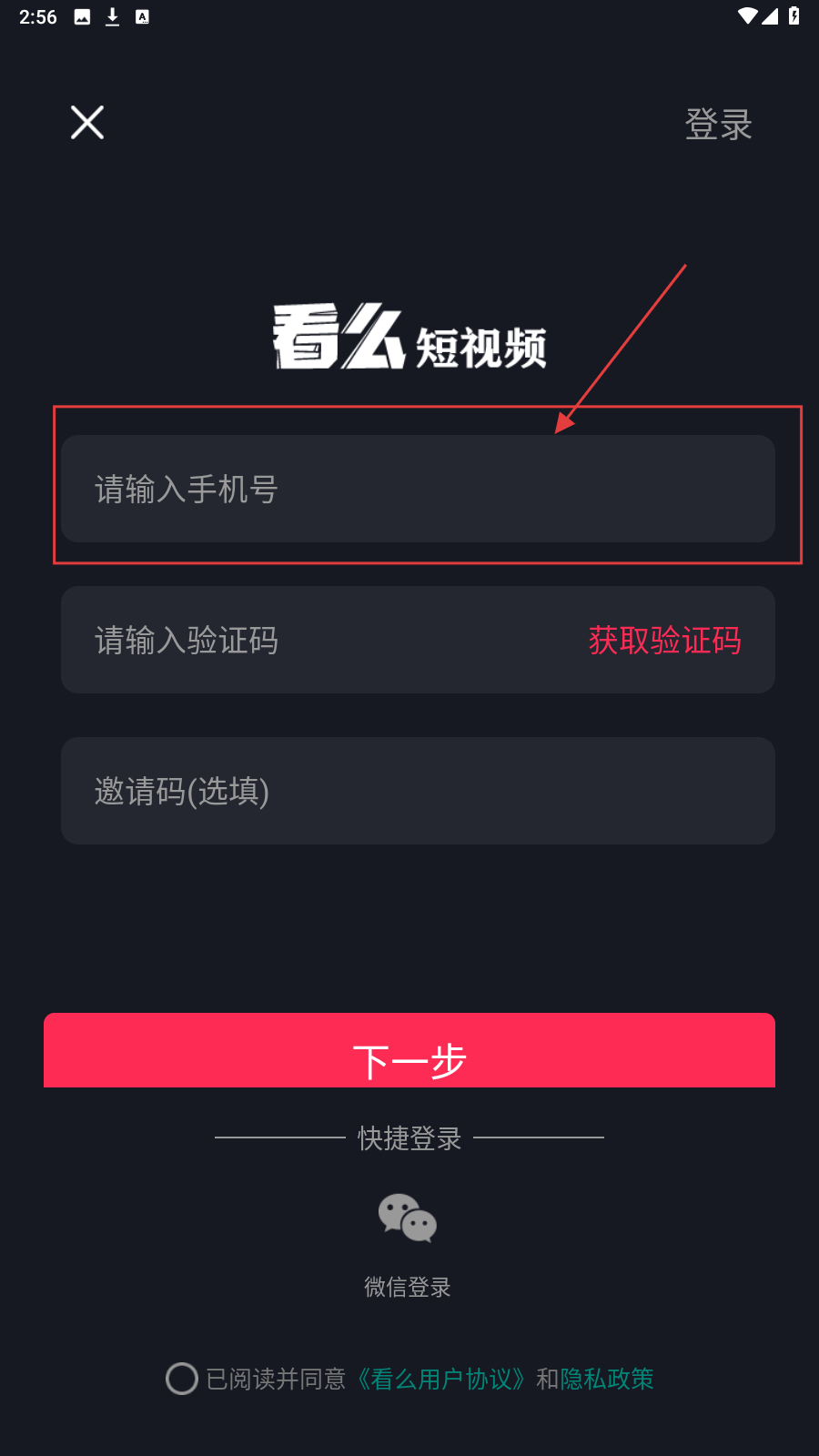Viewport: 819px width, 1456px height.
Task: Focus the verification code field 请输入验证码
Action: point(309,640)
